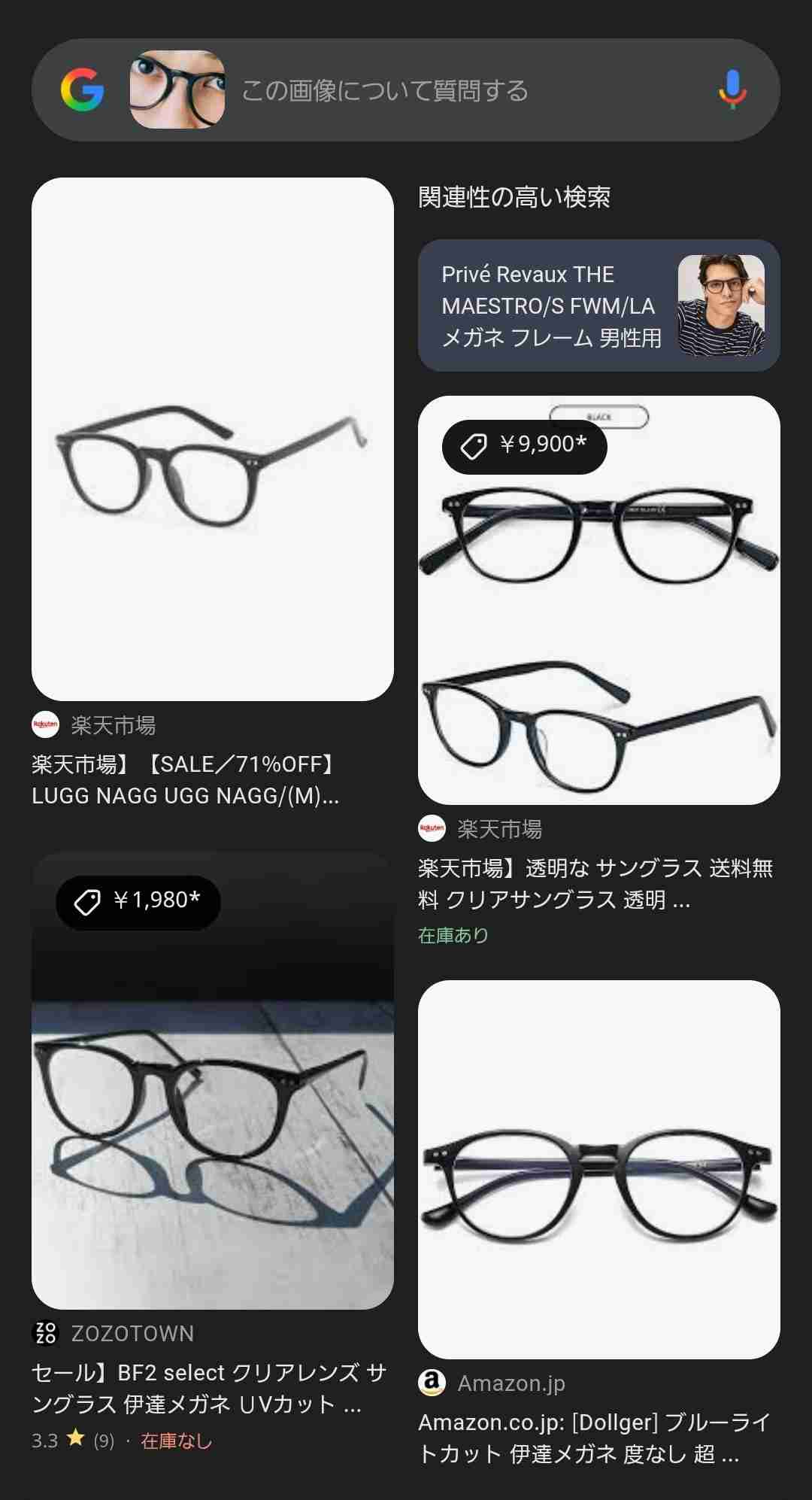
Task: Tap the 'この画像について質問する' search field
Action: pyautogui.click(x=451, y=91)
